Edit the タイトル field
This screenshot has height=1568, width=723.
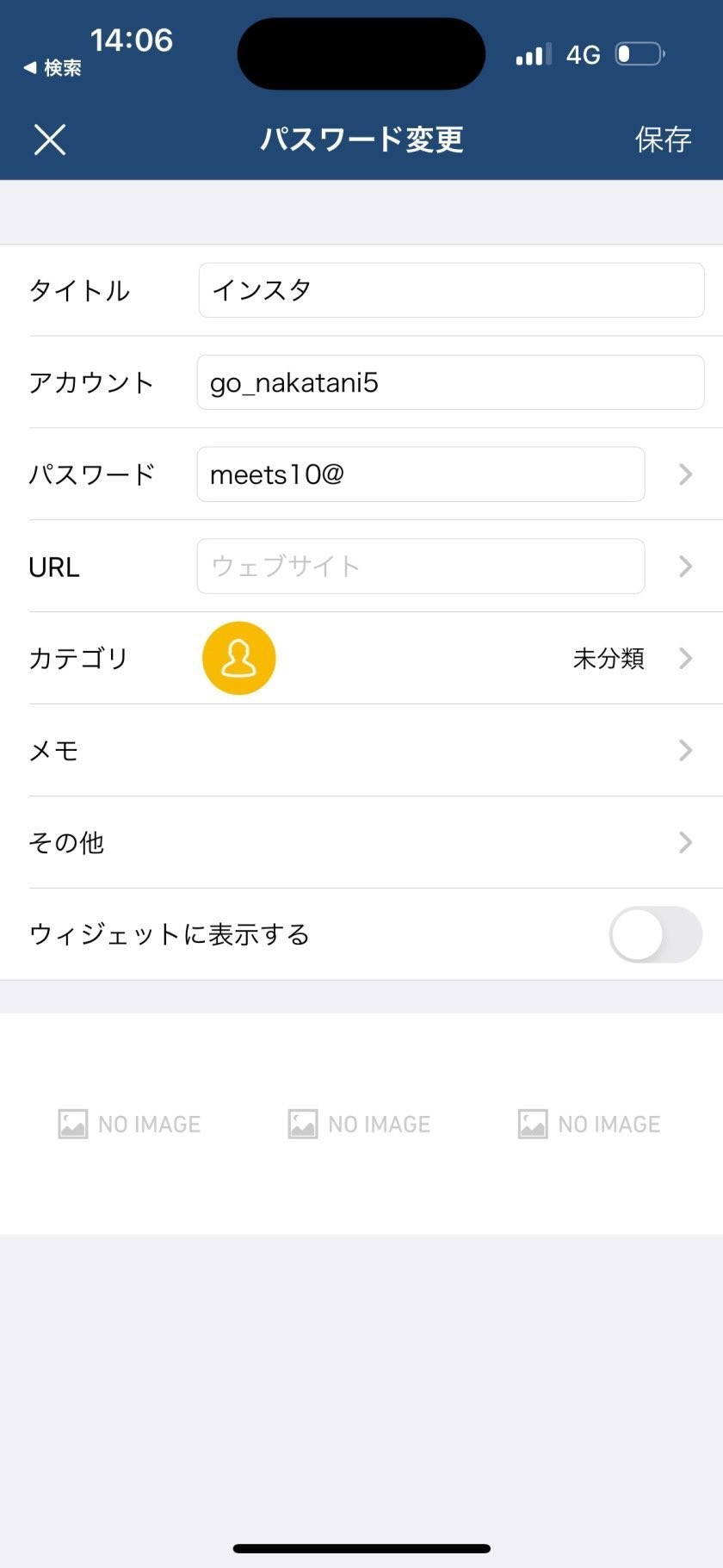(x=451, y=290)
